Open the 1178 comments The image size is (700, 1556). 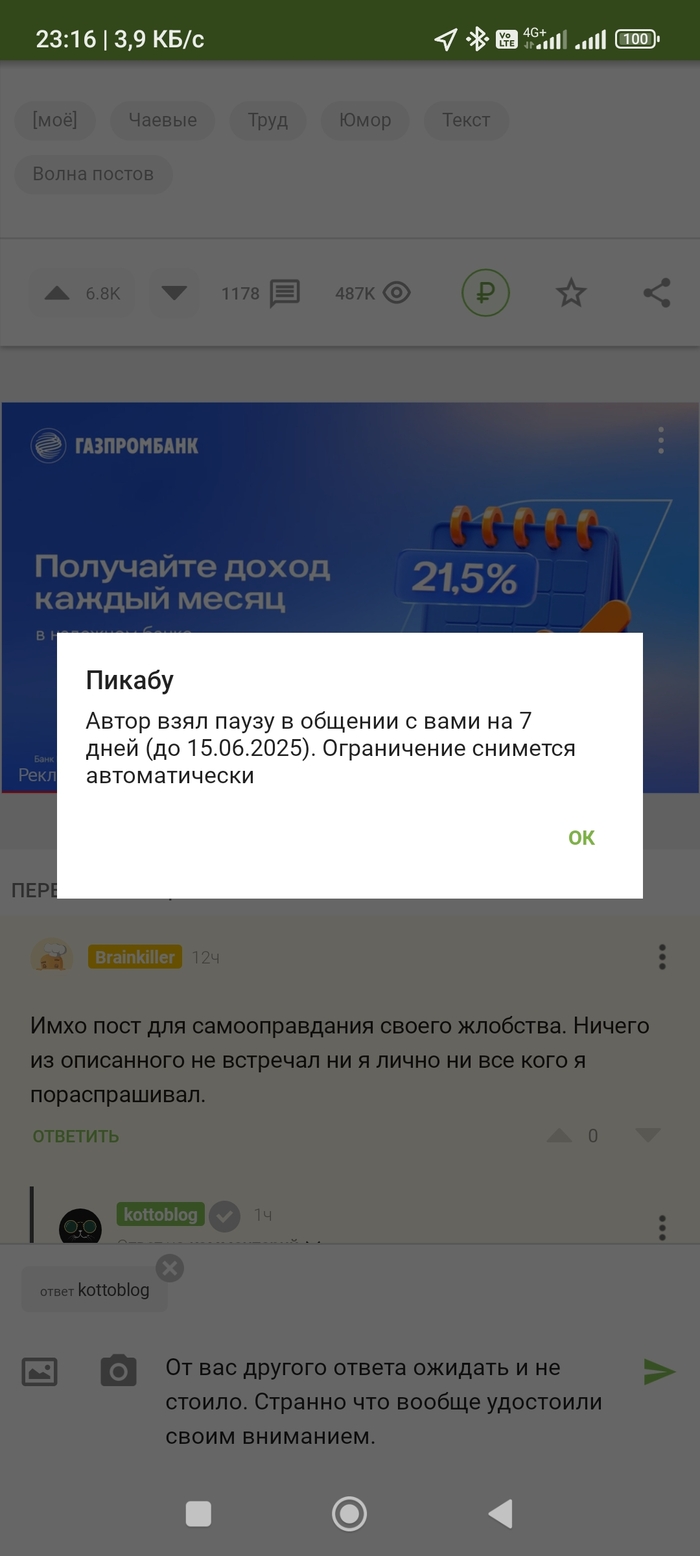pyautogui.click(x=260, y=293)
